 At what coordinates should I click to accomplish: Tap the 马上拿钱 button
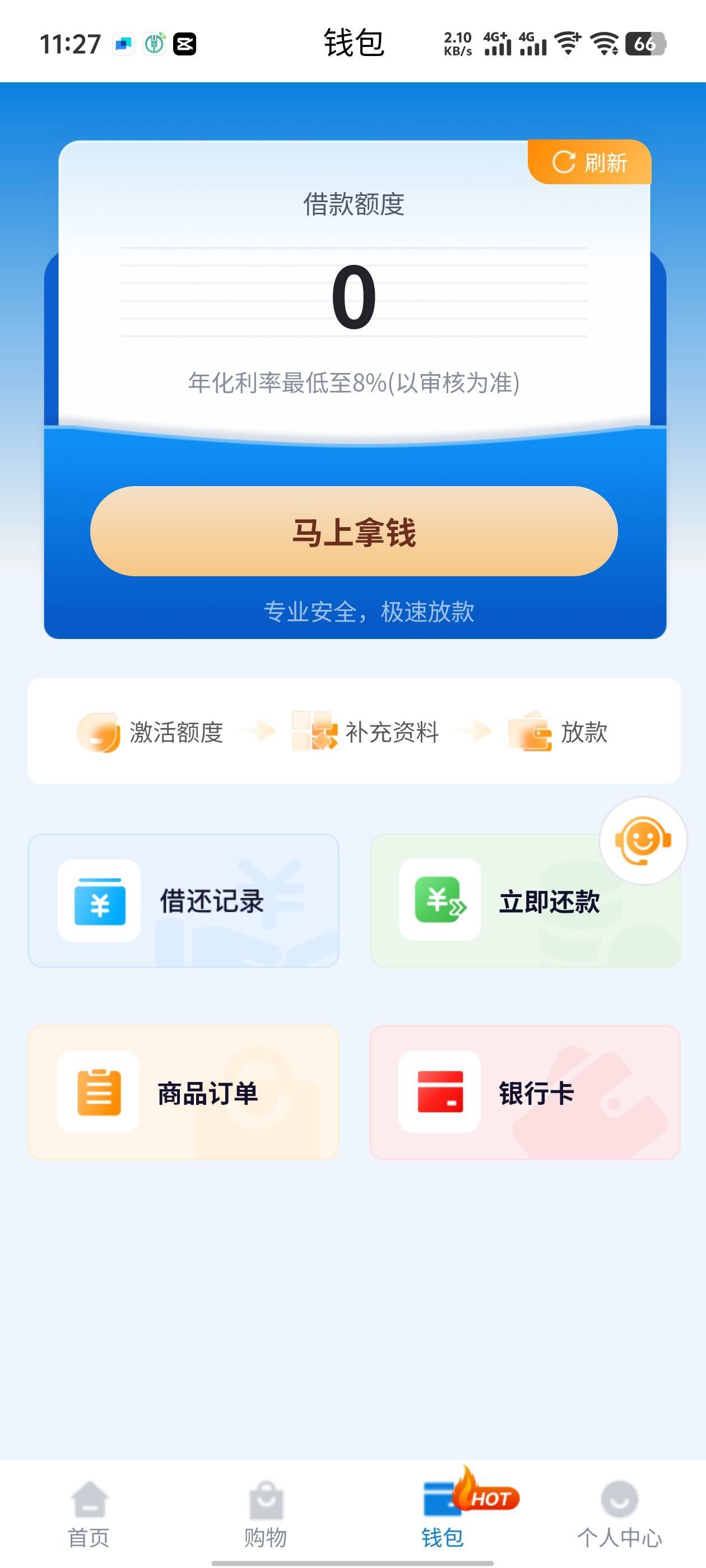354,531
